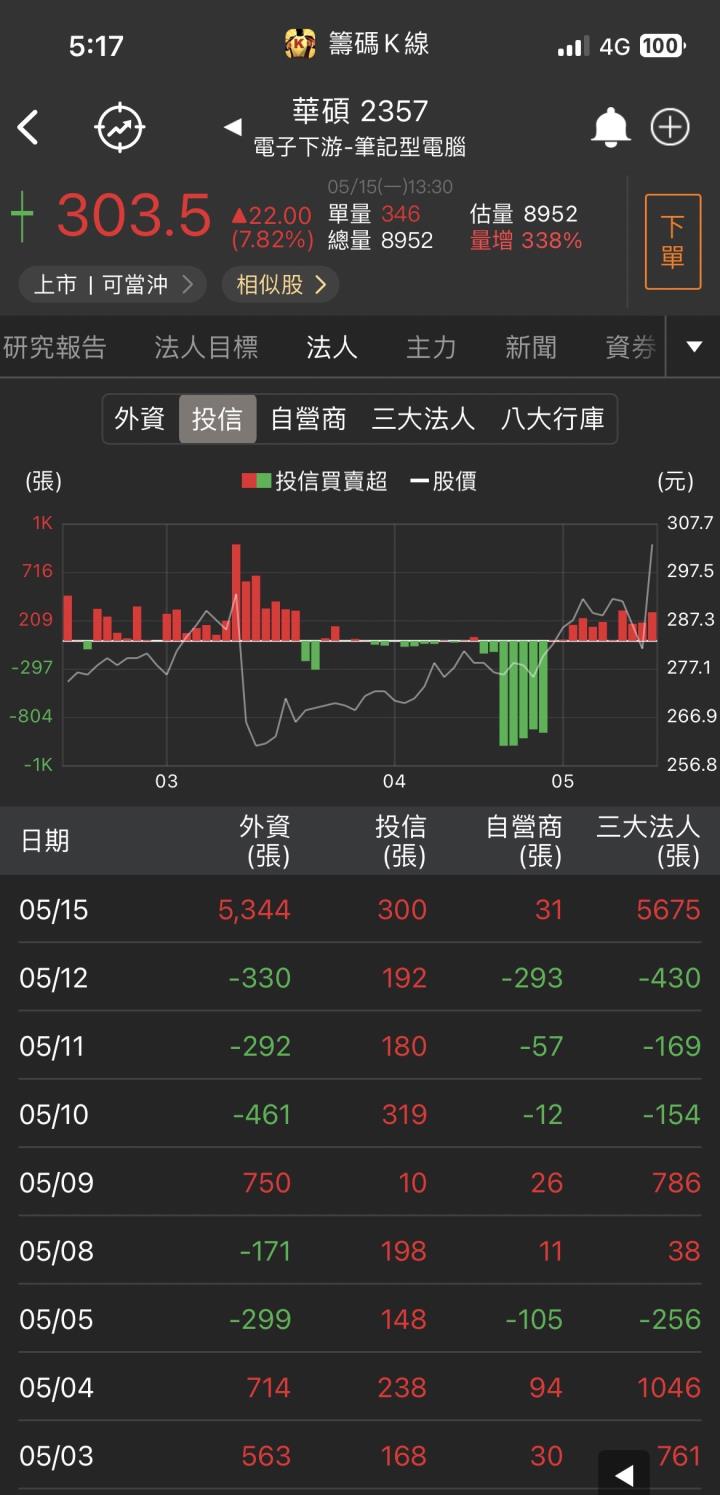Add stock using the plus icon
The image size is (720, 1495).
tap(670, 127)
